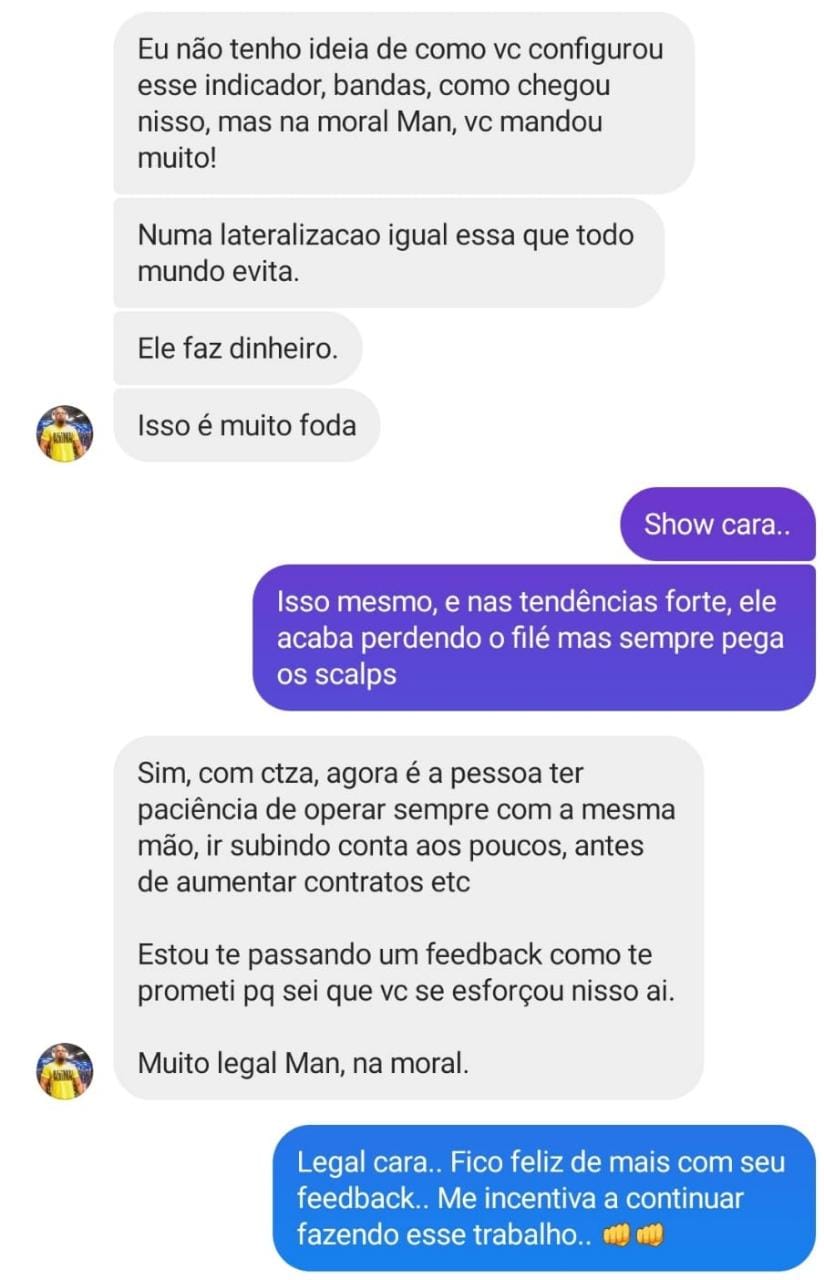
Task: Open sender's avatar beside "Isso é muito foda"
Action: pyautogui.click(x=65, y=433)
